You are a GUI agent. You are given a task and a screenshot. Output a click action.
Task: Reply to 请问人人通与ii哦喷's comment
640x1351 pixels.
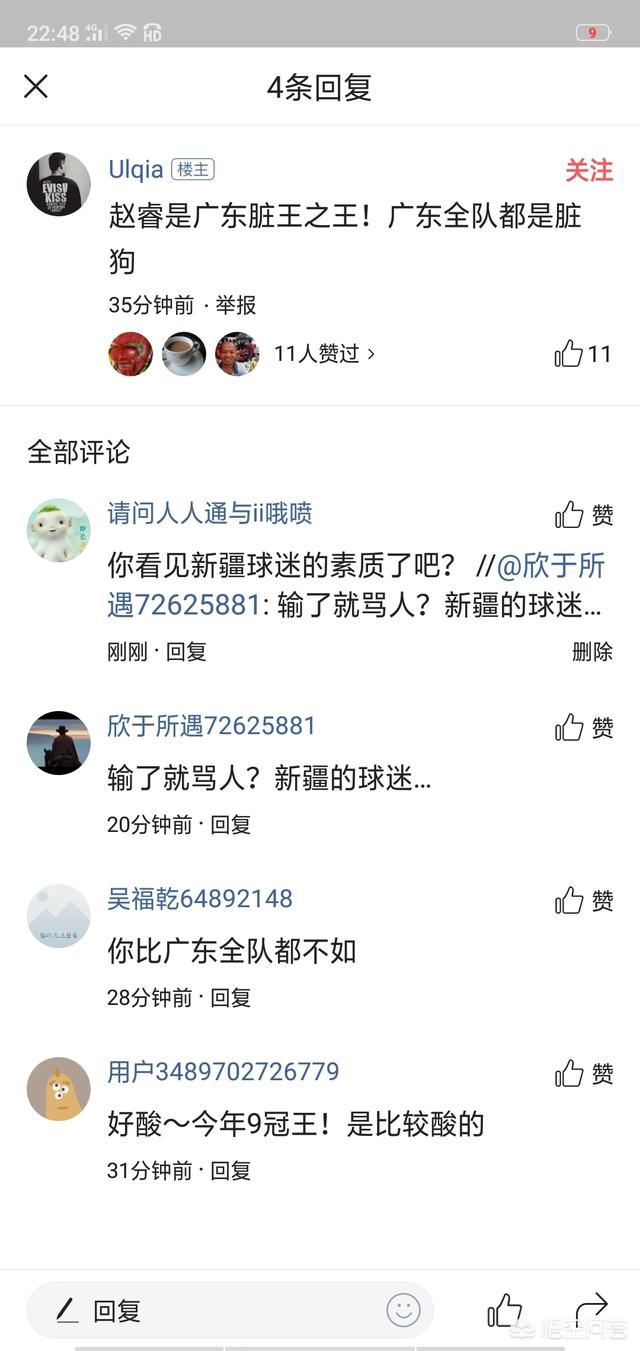[x=186, y=652]
